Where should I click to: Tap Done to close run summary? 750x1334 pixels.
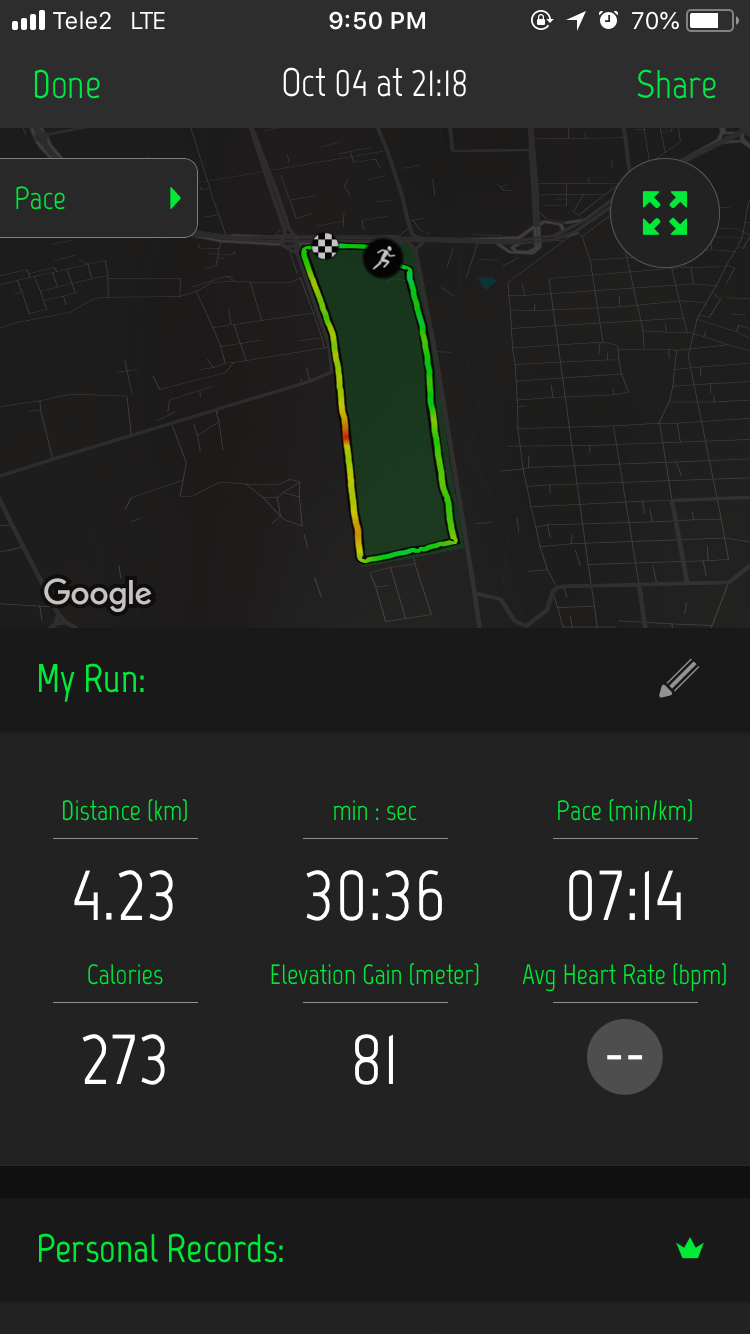click(x=66, y=85)
